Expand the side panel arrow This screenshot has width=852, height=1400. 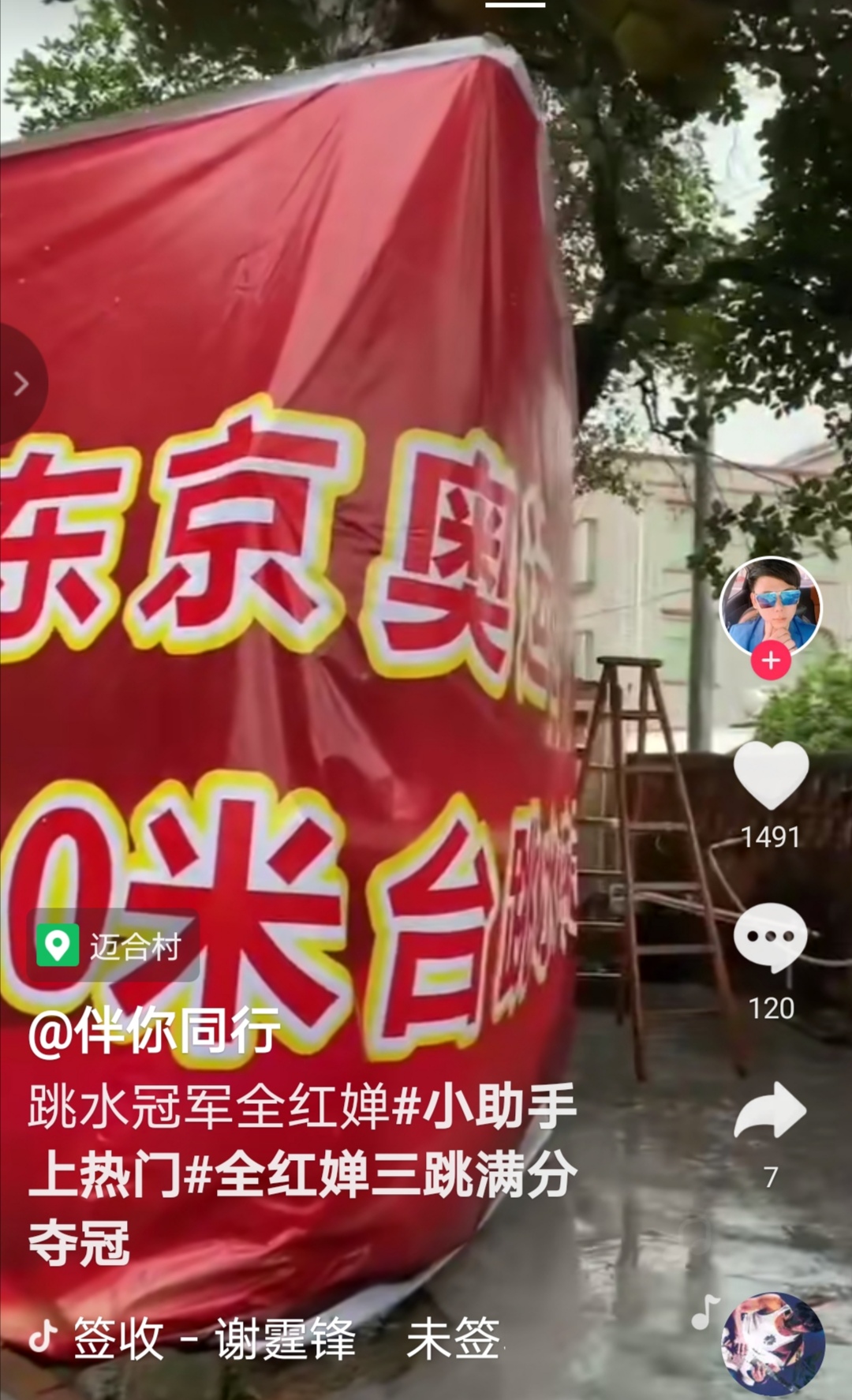coord(21,384)
